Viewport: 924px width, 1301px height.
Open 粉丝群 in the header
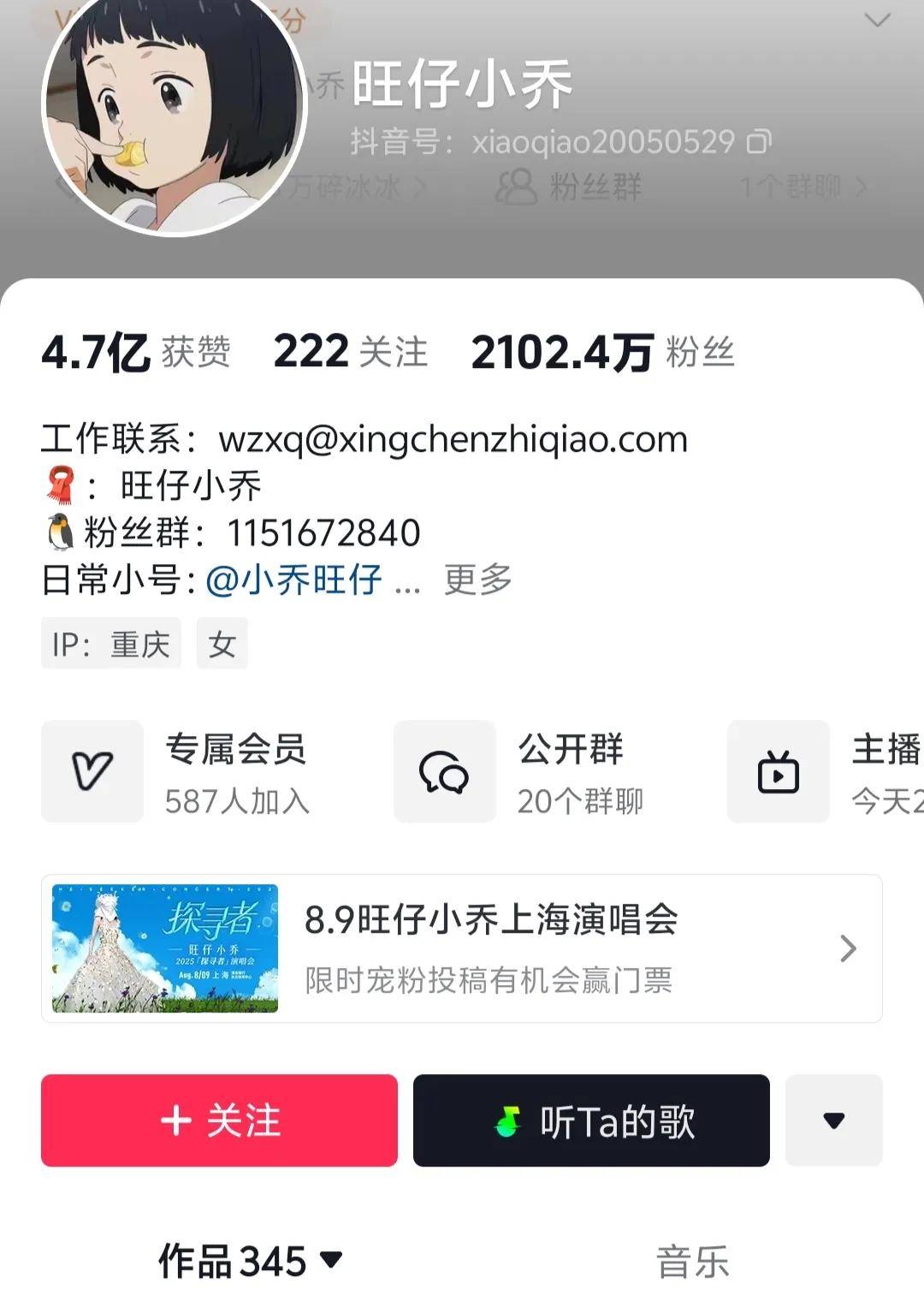click(x=570, y=187)
